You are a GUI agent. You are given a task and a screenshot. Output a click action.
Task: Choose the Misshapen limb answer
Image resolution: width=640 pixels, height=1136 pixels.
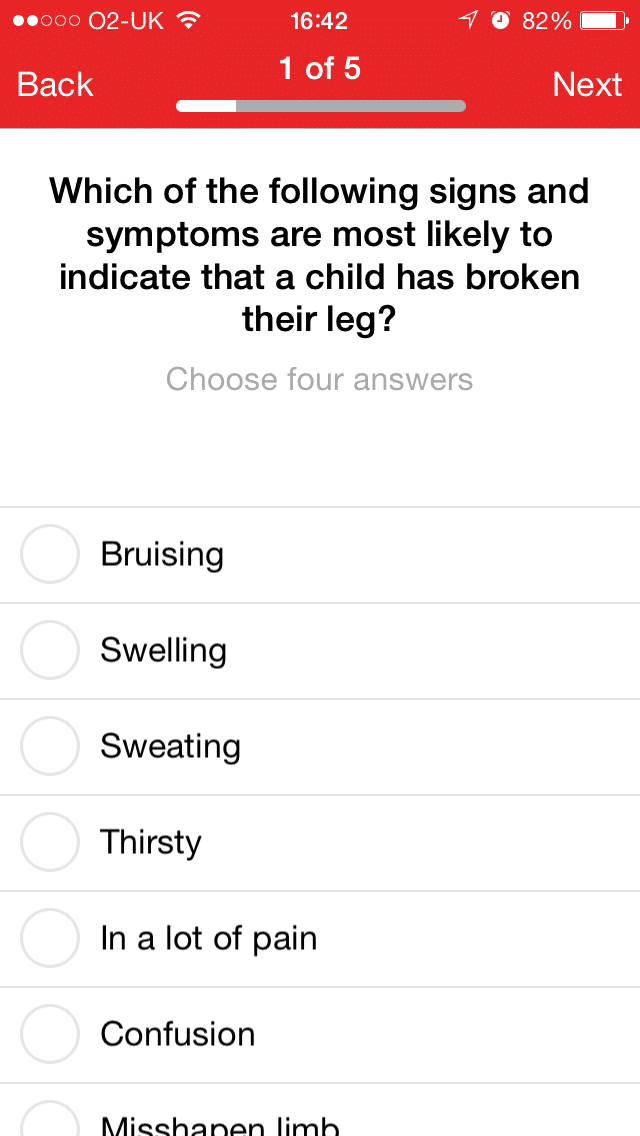[x=320, y=1110]
